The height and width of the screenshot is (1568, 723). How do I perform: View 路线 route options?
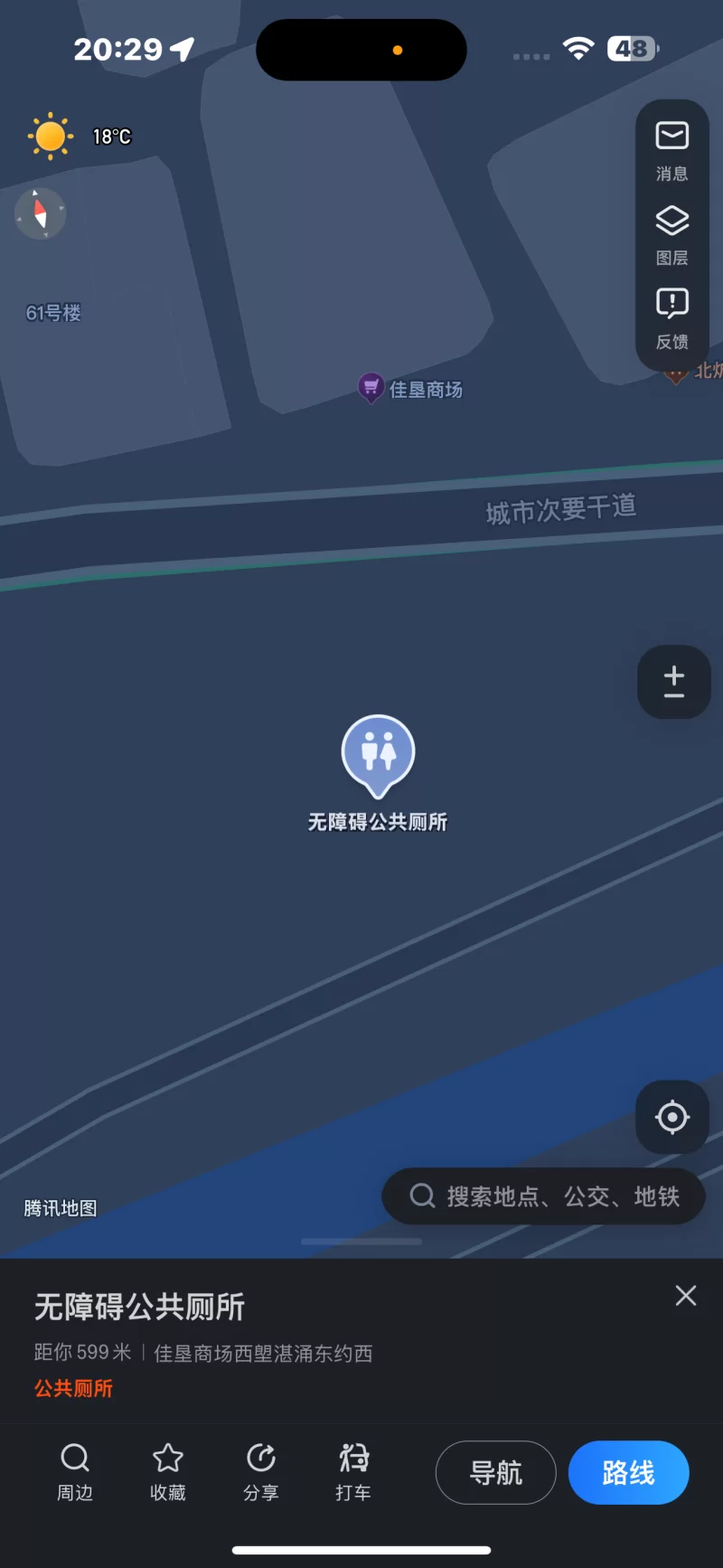point(628,1472)
